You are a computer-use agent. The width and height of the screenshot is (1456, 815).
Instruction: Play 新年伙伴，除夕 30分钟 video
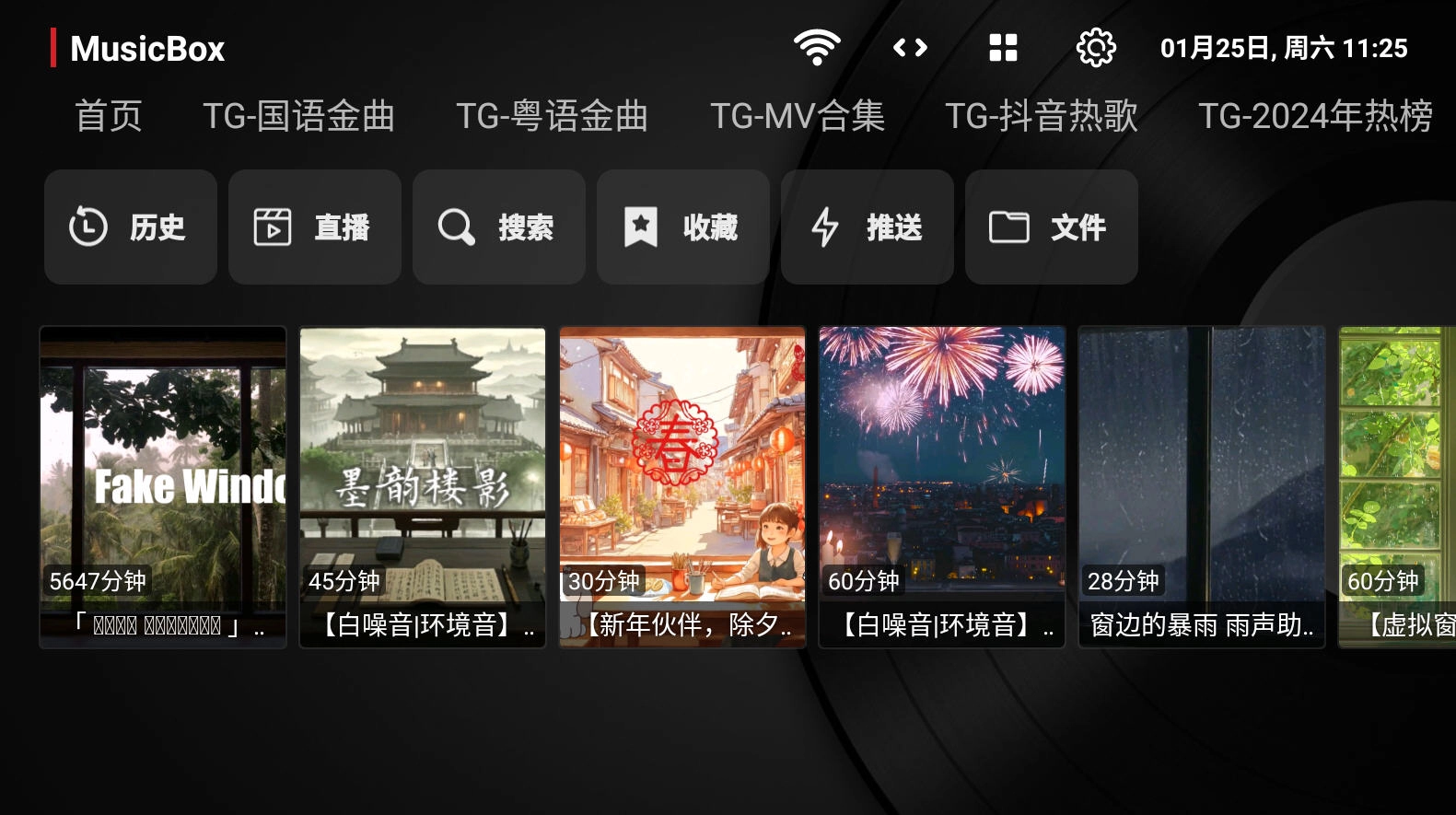point(682,486)
